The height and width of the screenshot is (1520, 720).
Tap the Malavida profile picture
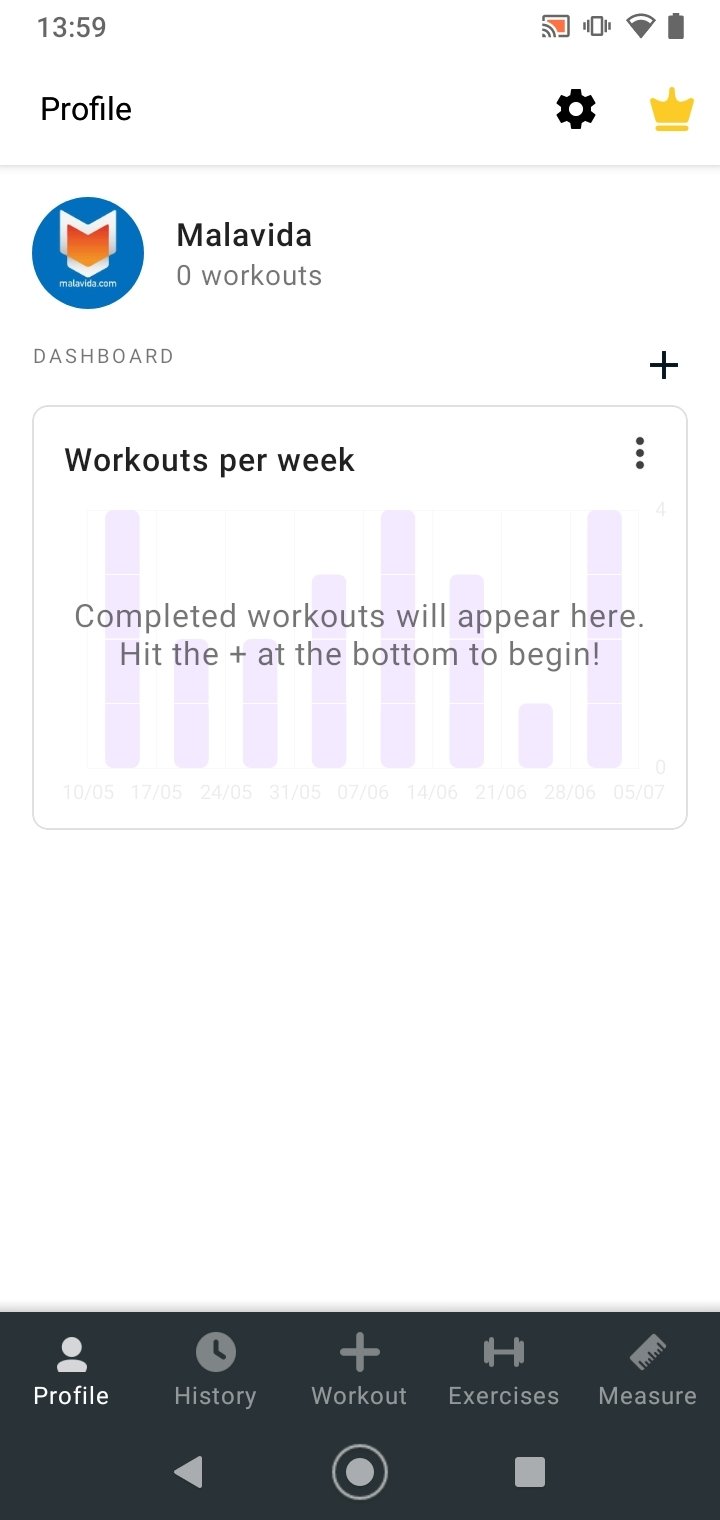pyautogui.click(x=88, y=253)
